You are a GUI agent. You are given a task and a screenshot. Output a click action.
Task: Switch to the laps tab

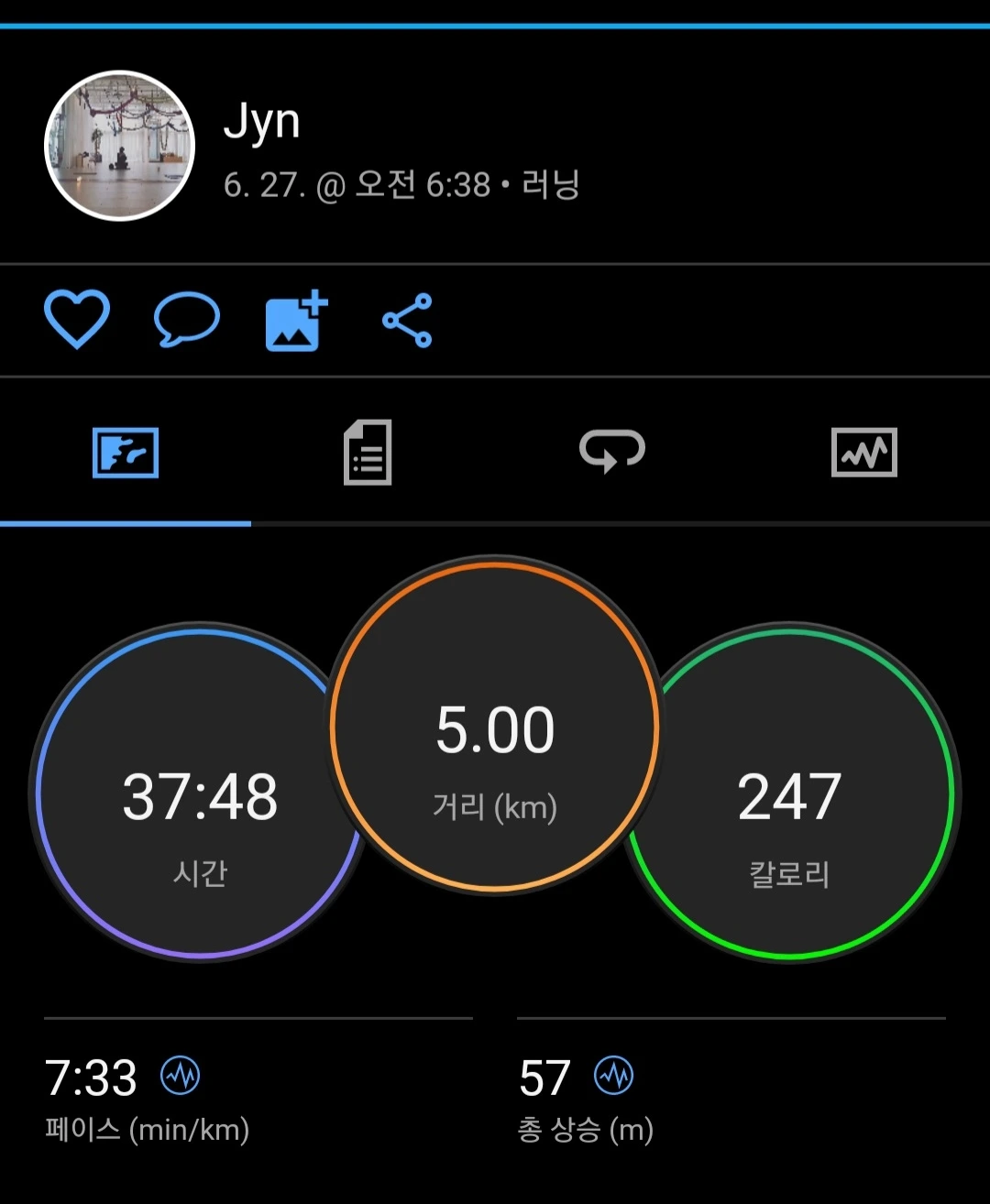612,452
